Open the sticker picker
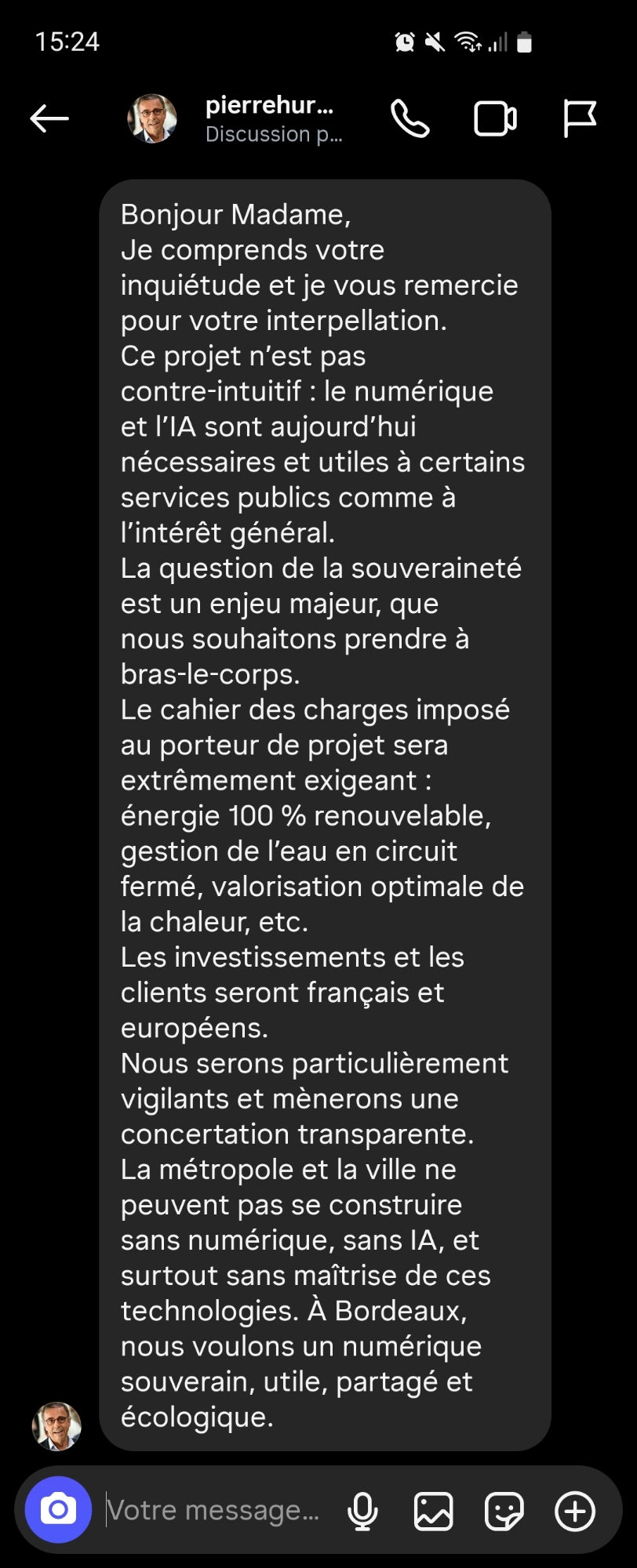 click(x=504, y=1511)
